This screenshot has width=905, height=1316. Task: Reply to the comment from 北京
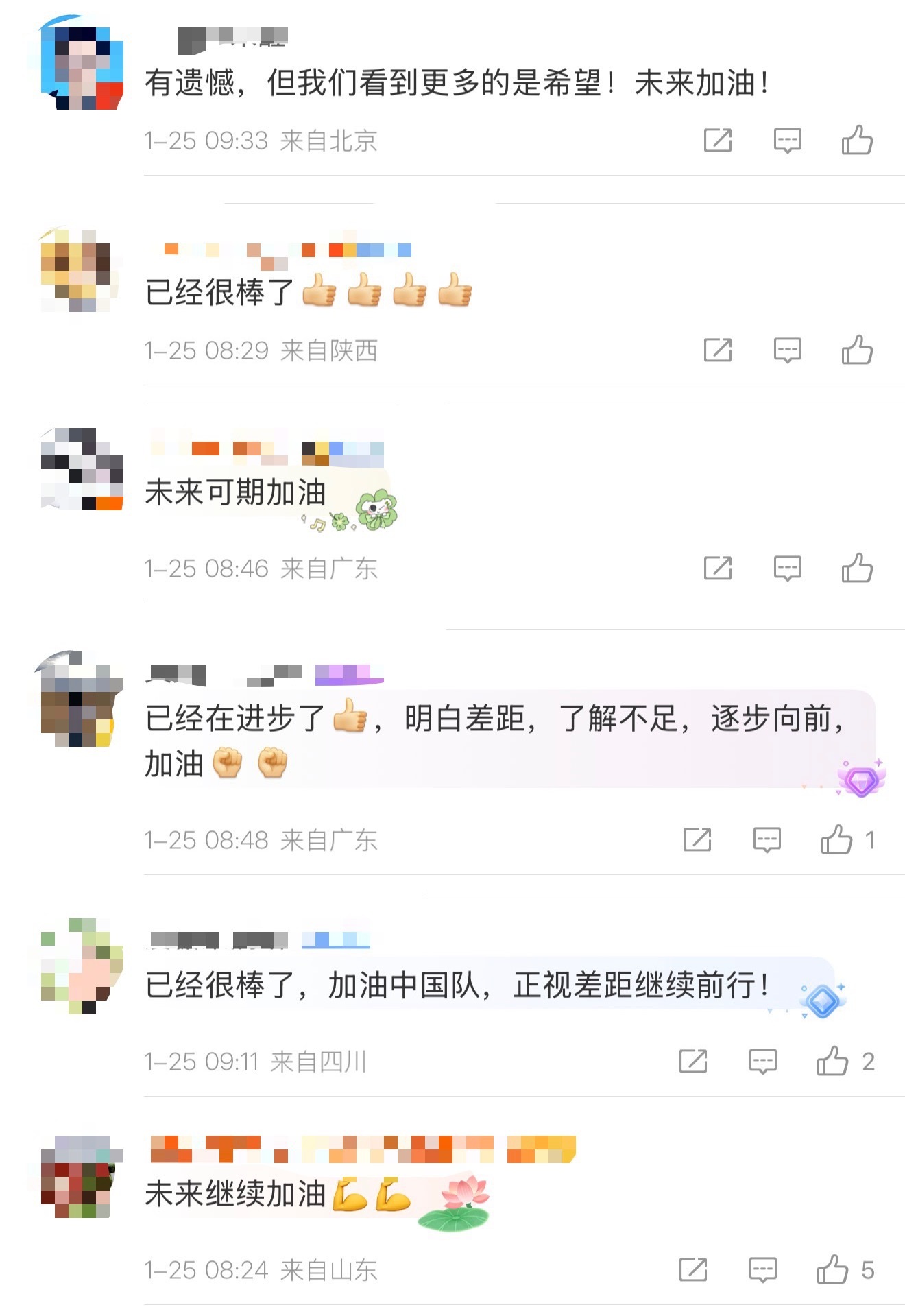tap(787, 141)
